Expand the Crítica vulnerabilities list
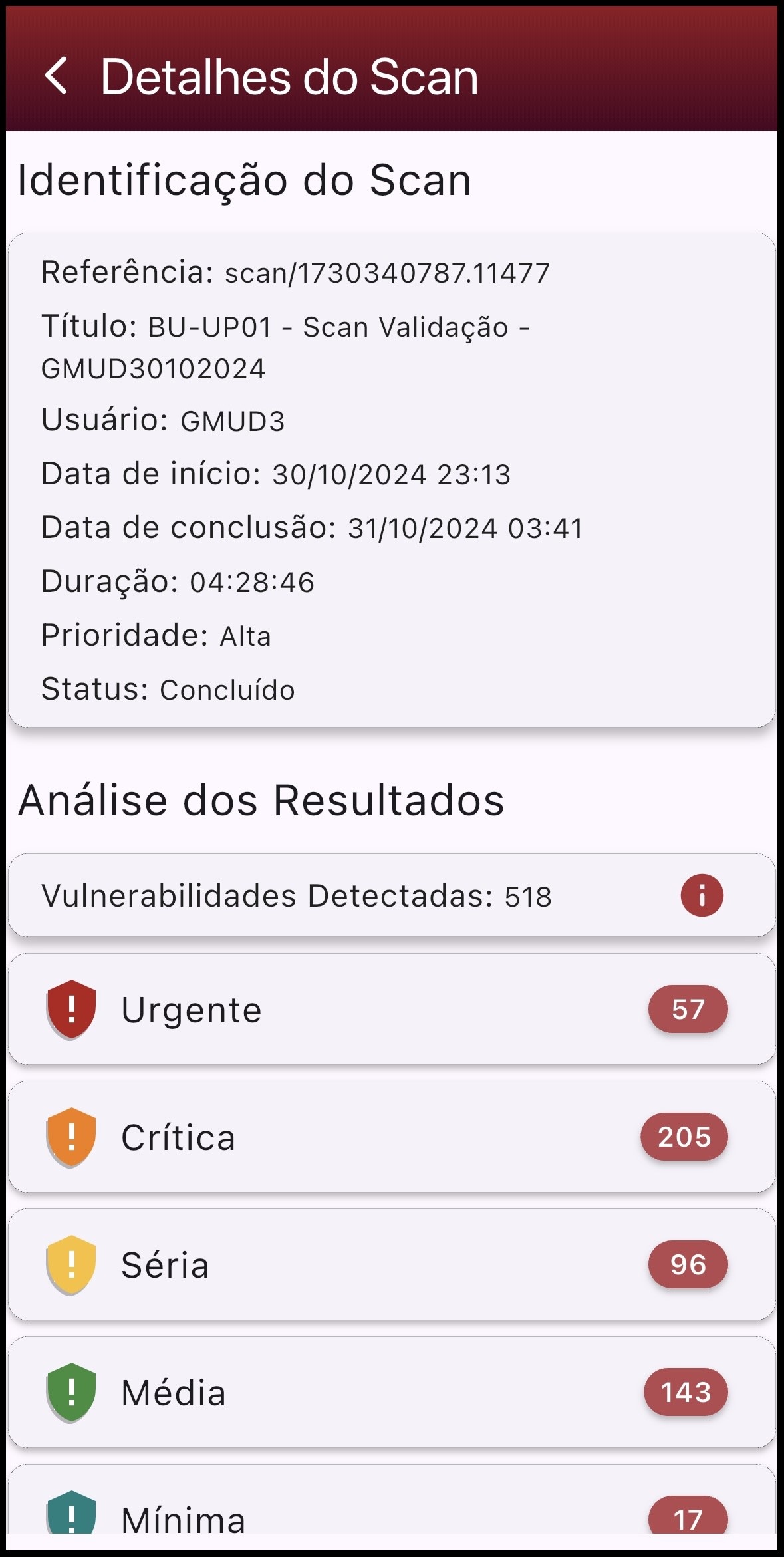 (x=392, y=1136)
